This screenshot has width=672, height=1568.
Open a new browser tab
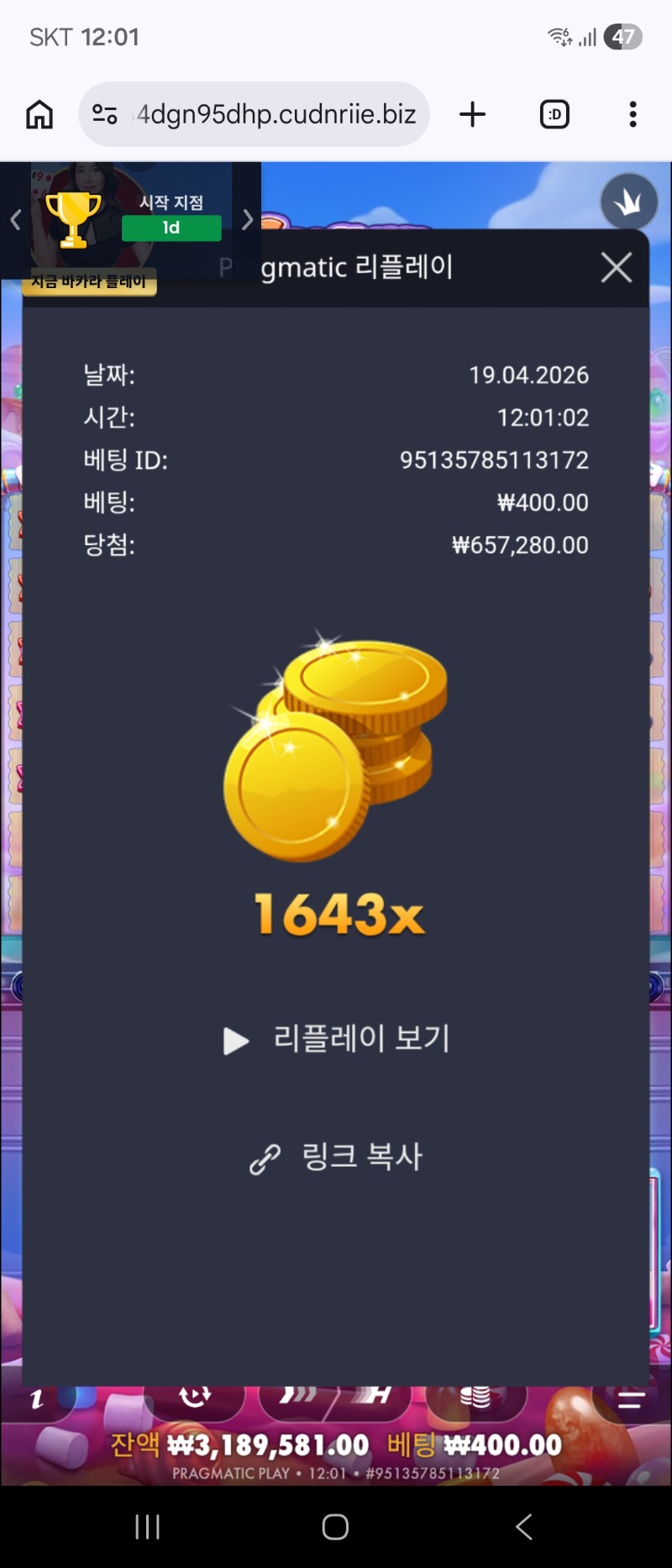(473, 114)
